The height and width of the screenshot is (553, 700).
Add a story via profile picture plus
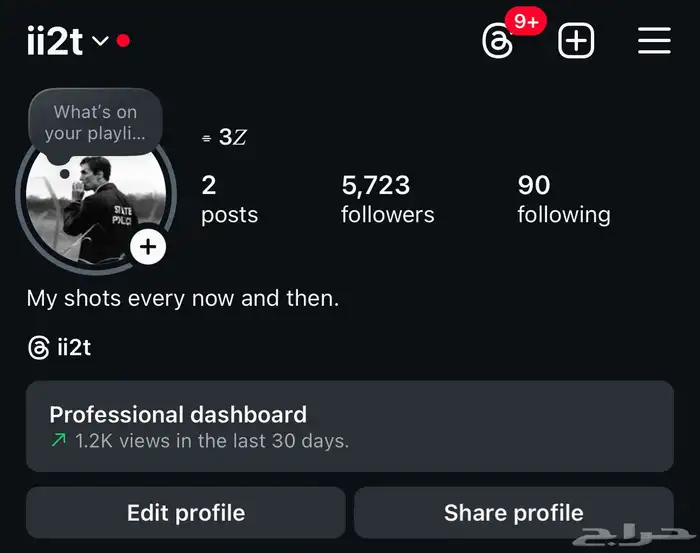pyautogui.click(x=148, y=247)
